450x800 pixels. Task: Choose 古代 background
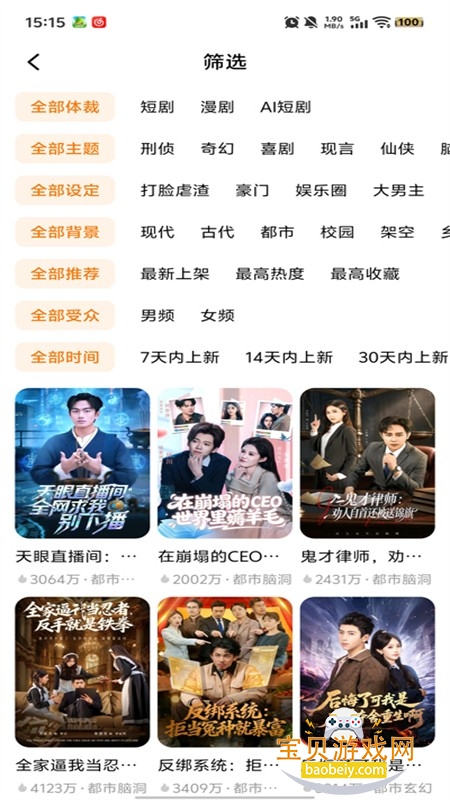[217, 233]
